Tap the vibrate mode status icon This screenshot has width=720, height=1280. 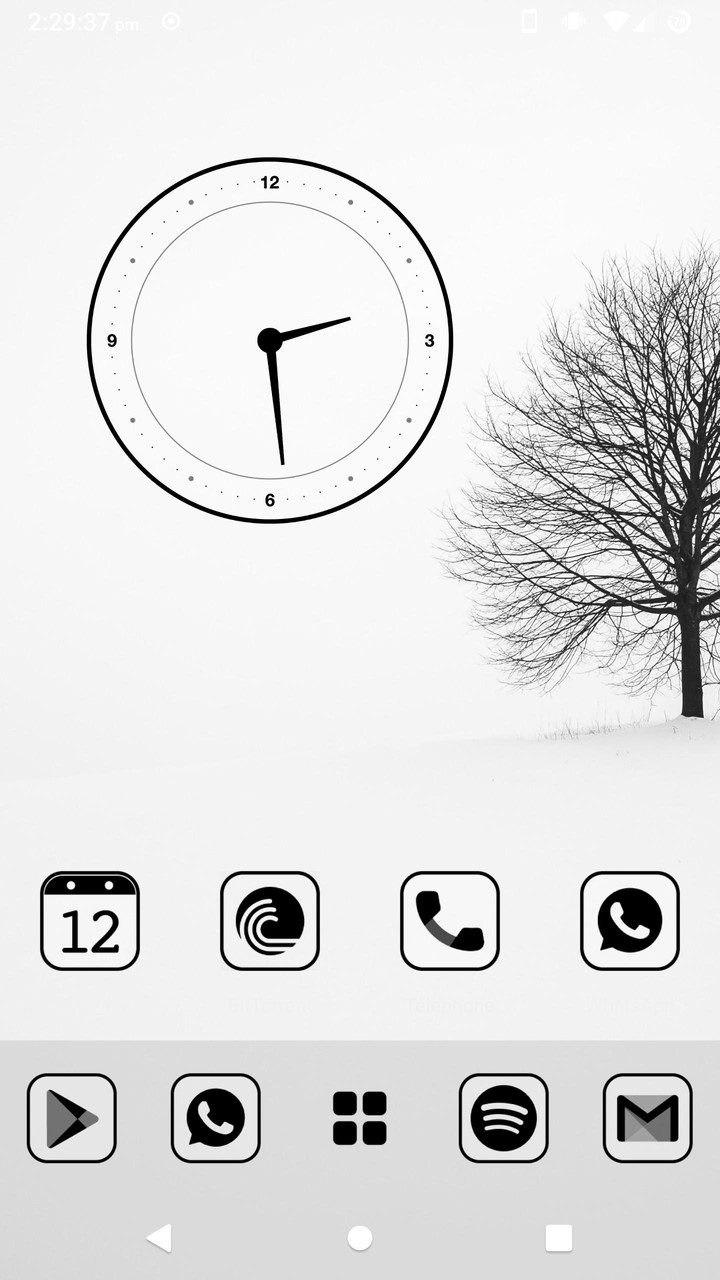(572, 20)
